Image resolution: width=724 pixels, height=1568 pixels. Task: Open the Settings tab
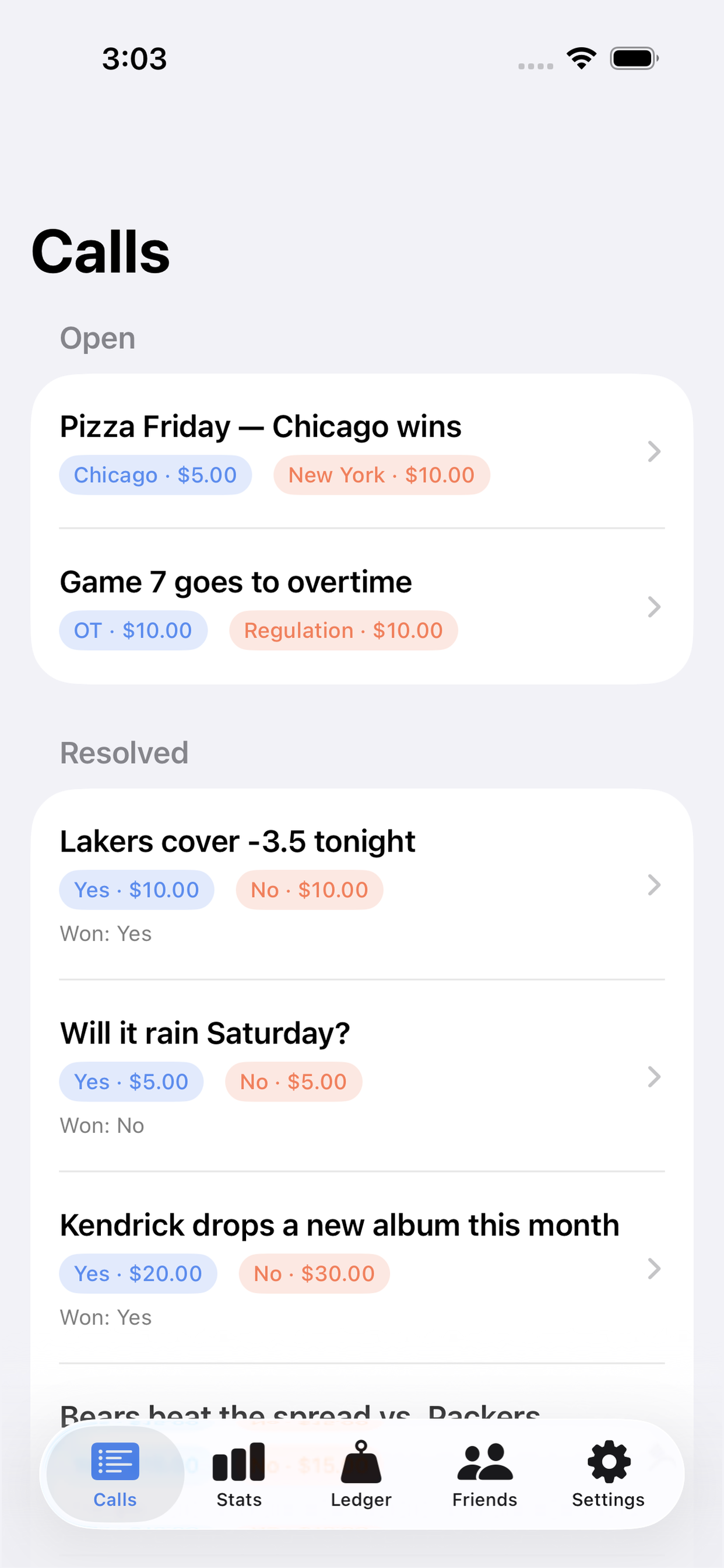[x=609, y=1473]
